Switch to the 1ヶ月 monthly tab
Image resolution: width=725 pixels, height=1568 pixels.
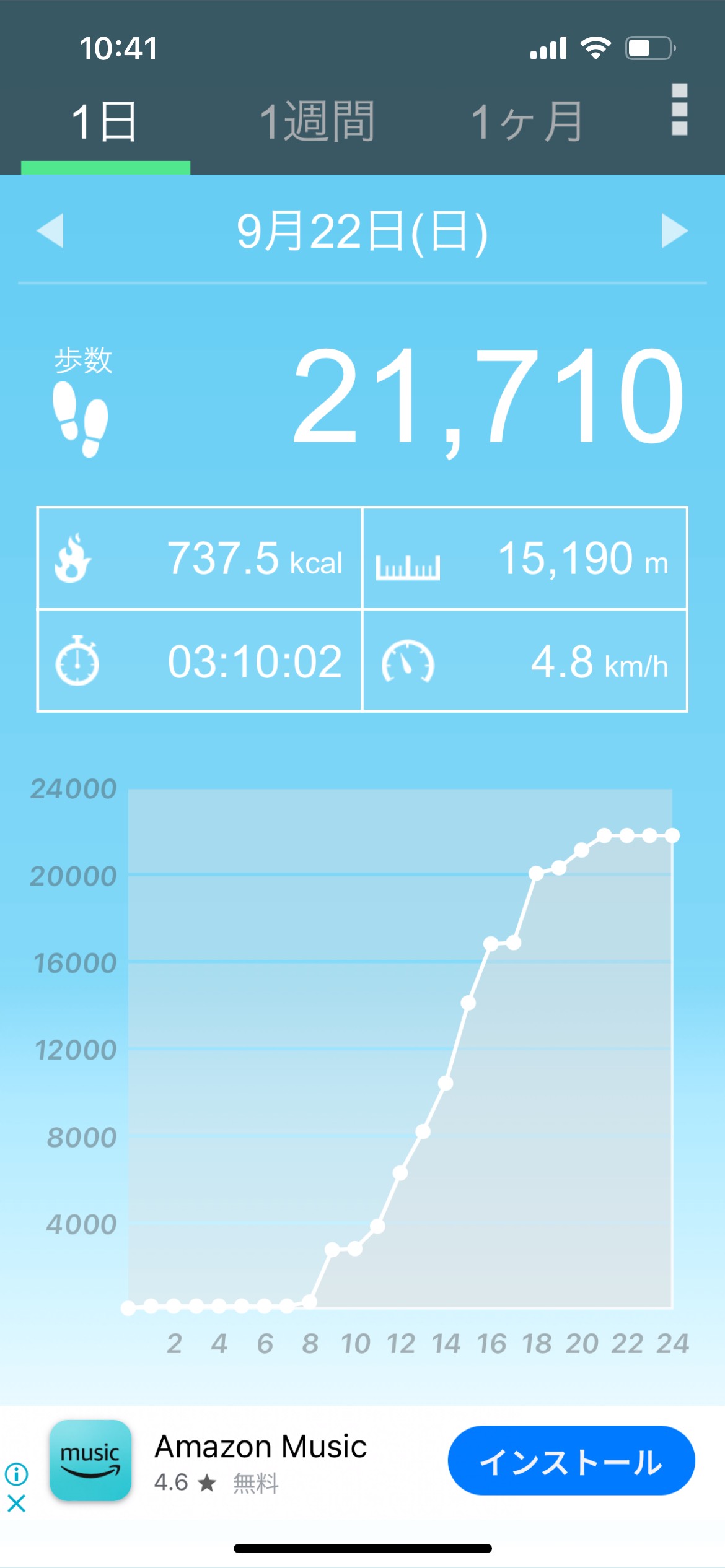click(527, 121)
